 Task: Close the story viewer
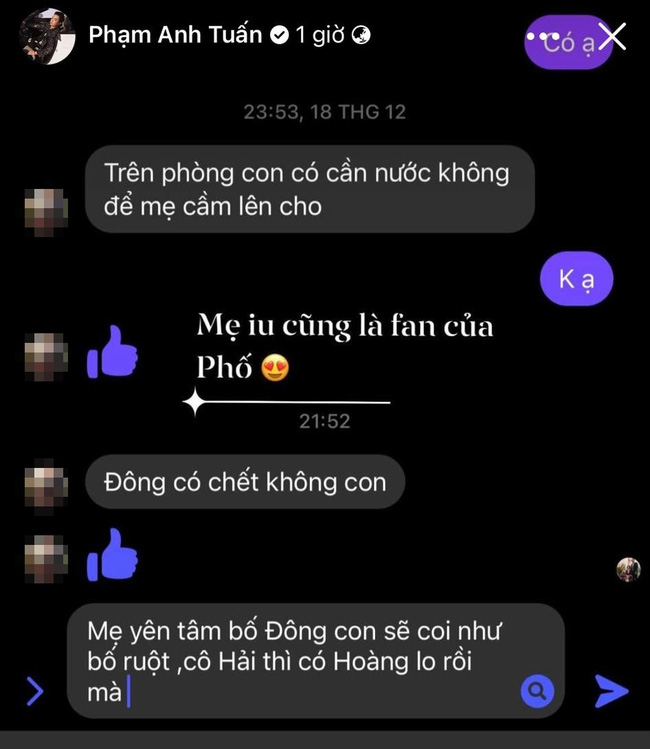612,39
